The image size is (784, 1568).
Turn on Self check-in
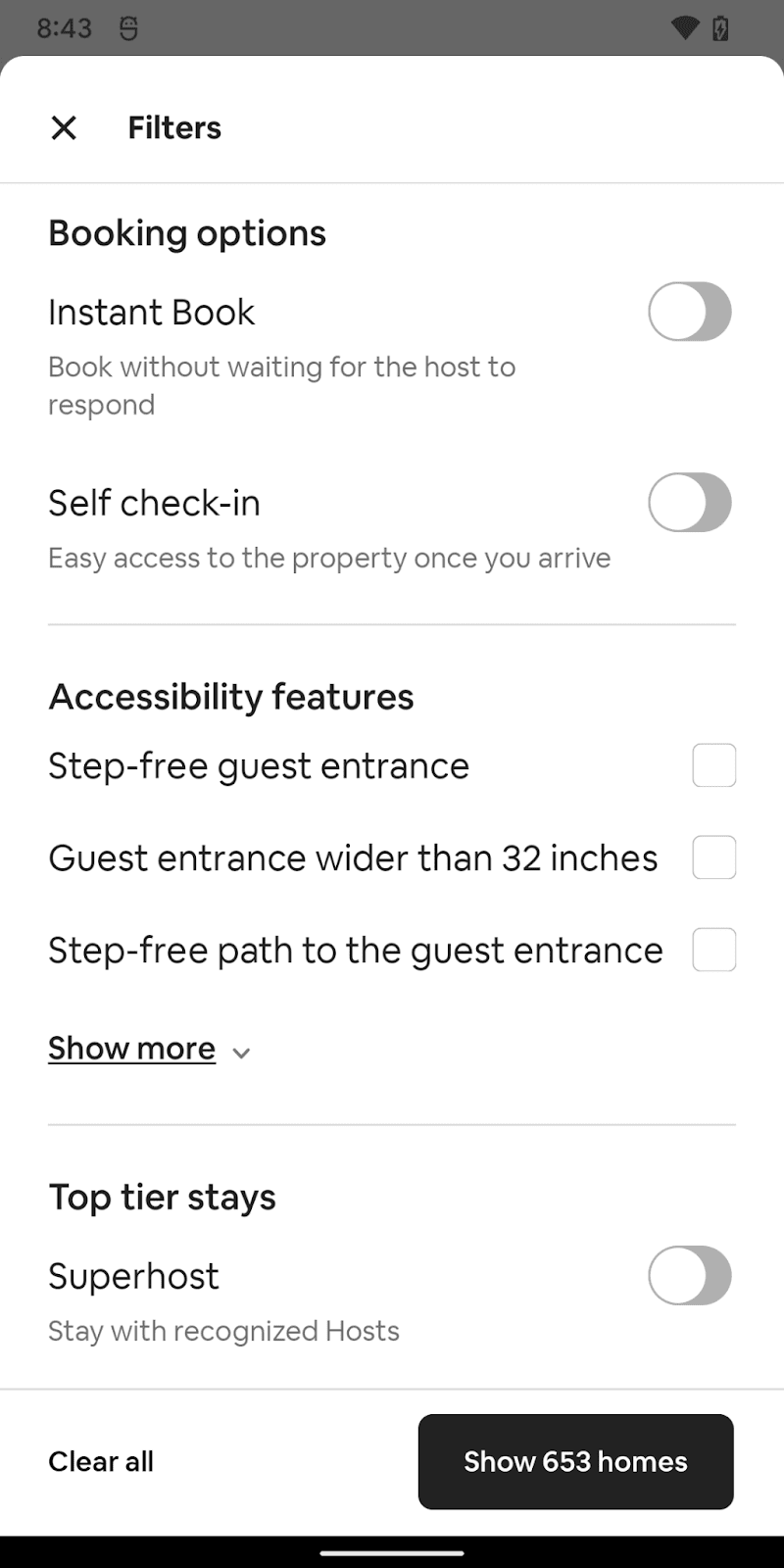[689, 503]
